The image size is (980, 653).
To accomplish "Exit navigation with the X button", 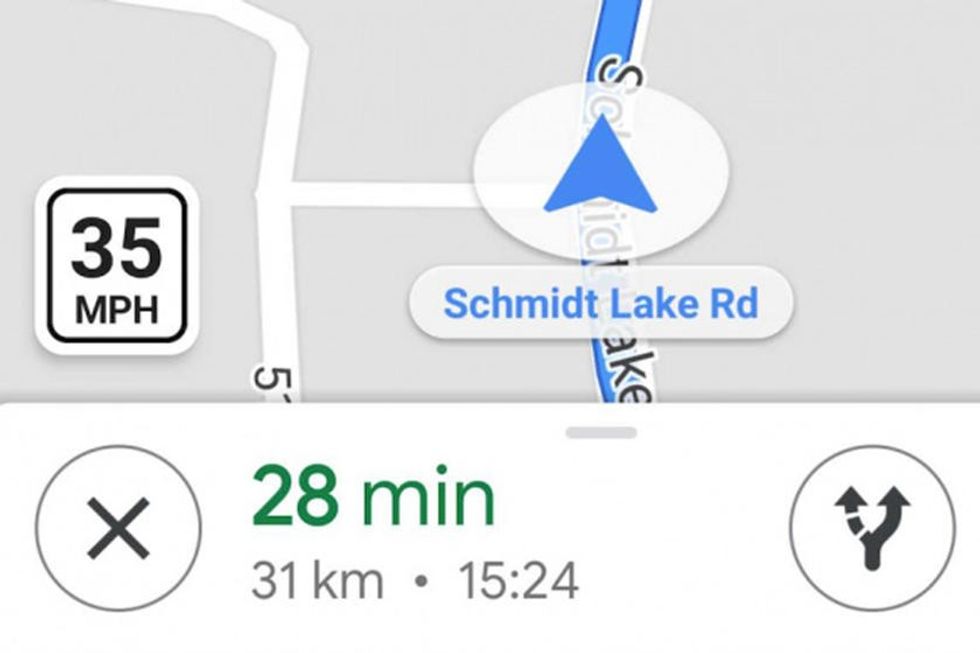I will coord(118,527).
